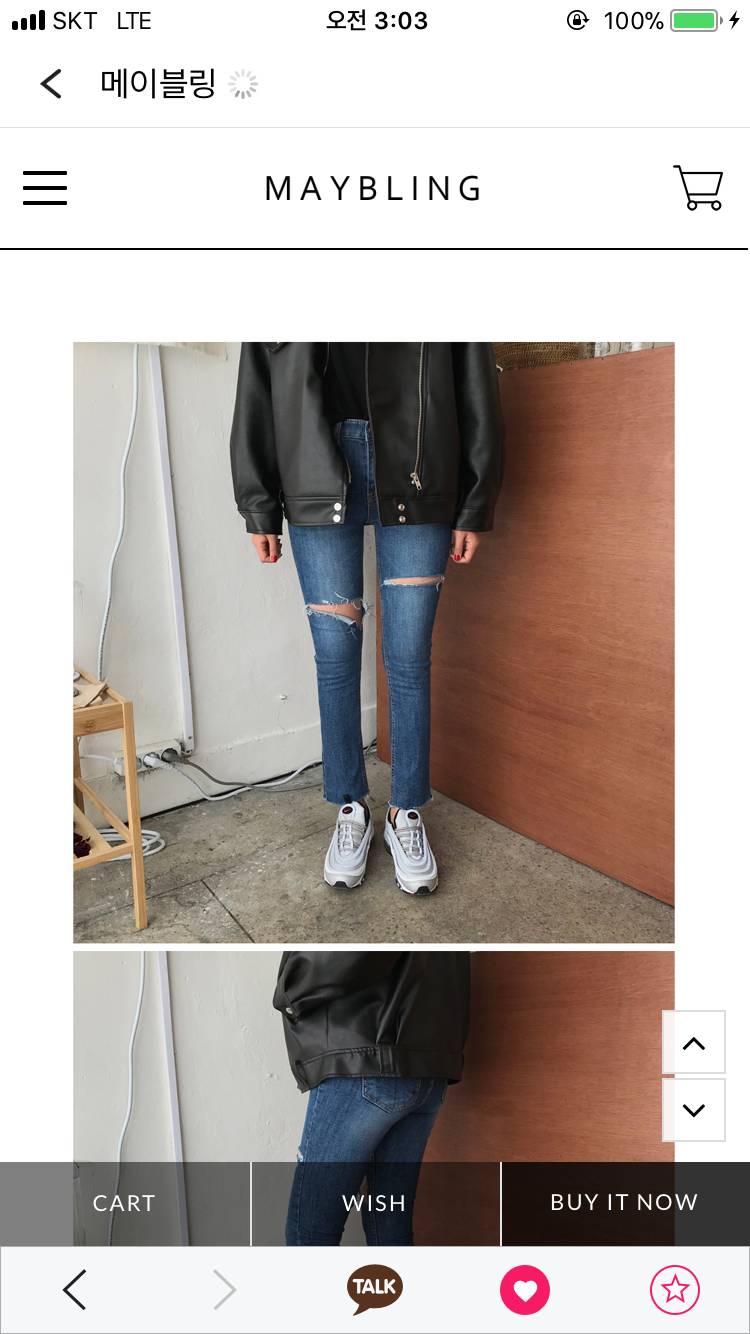Add the item to CART

pyautogui.click(x=124, y=1204)
